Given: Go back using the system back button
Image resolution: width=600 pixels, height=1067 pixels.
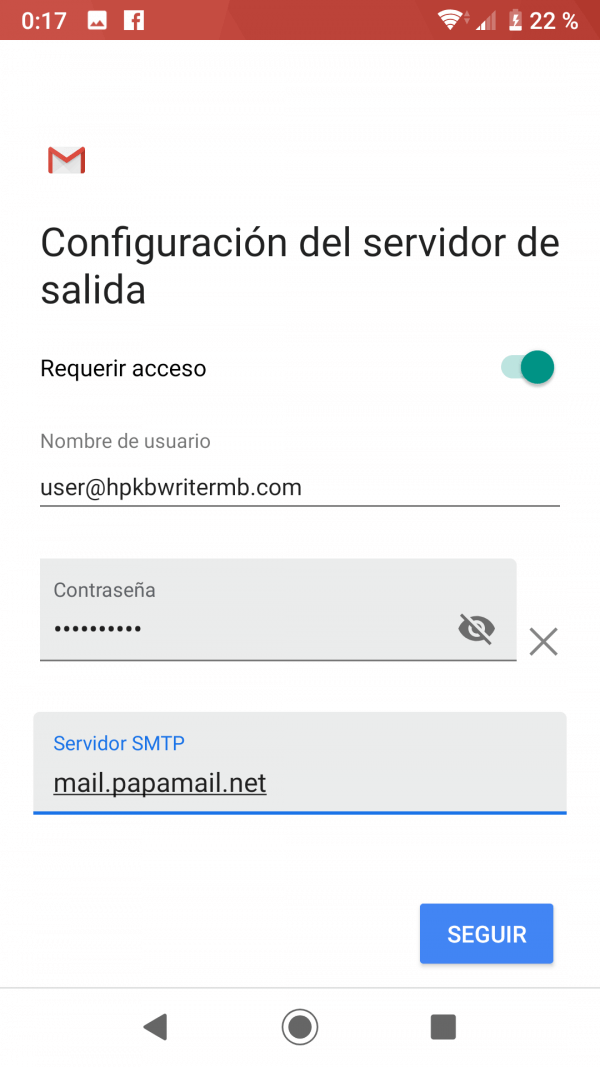Looking at the screenshot, I should 156,1026.
